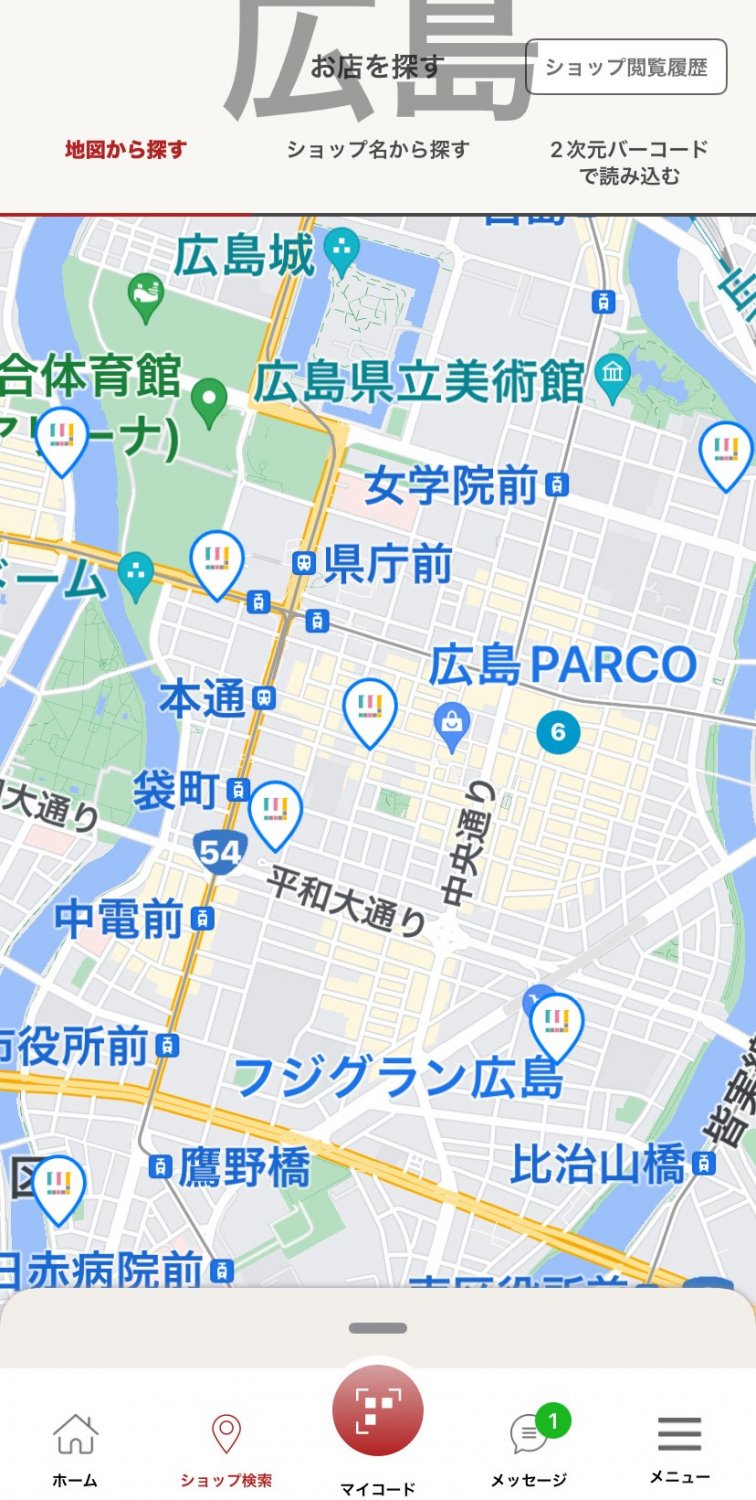The height and width of the screenshot is (1500, 756).
Task: Switch to the ショップ名から探す tab
Action: [378, 150]
